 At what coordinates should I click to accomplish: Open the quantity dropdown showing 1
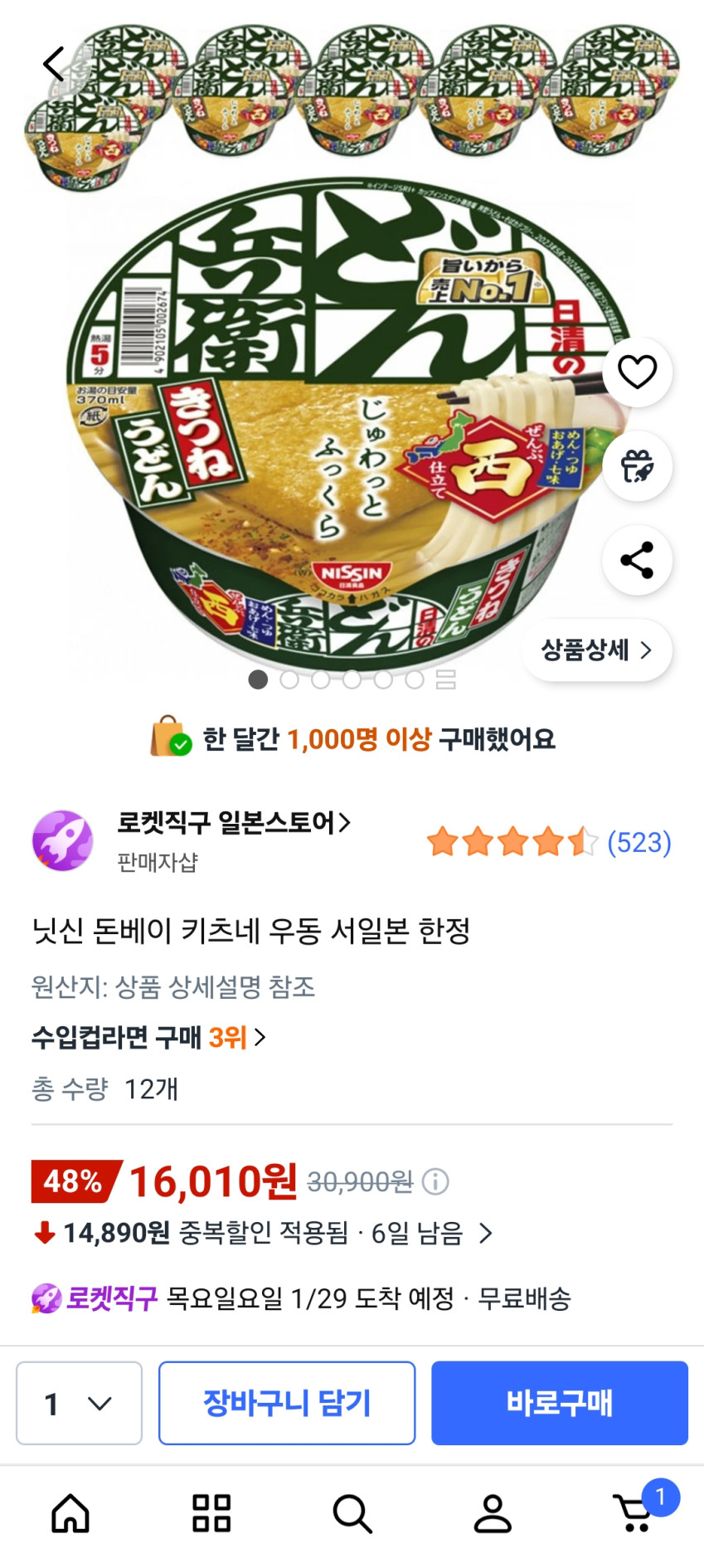(x=79, y=1403)
